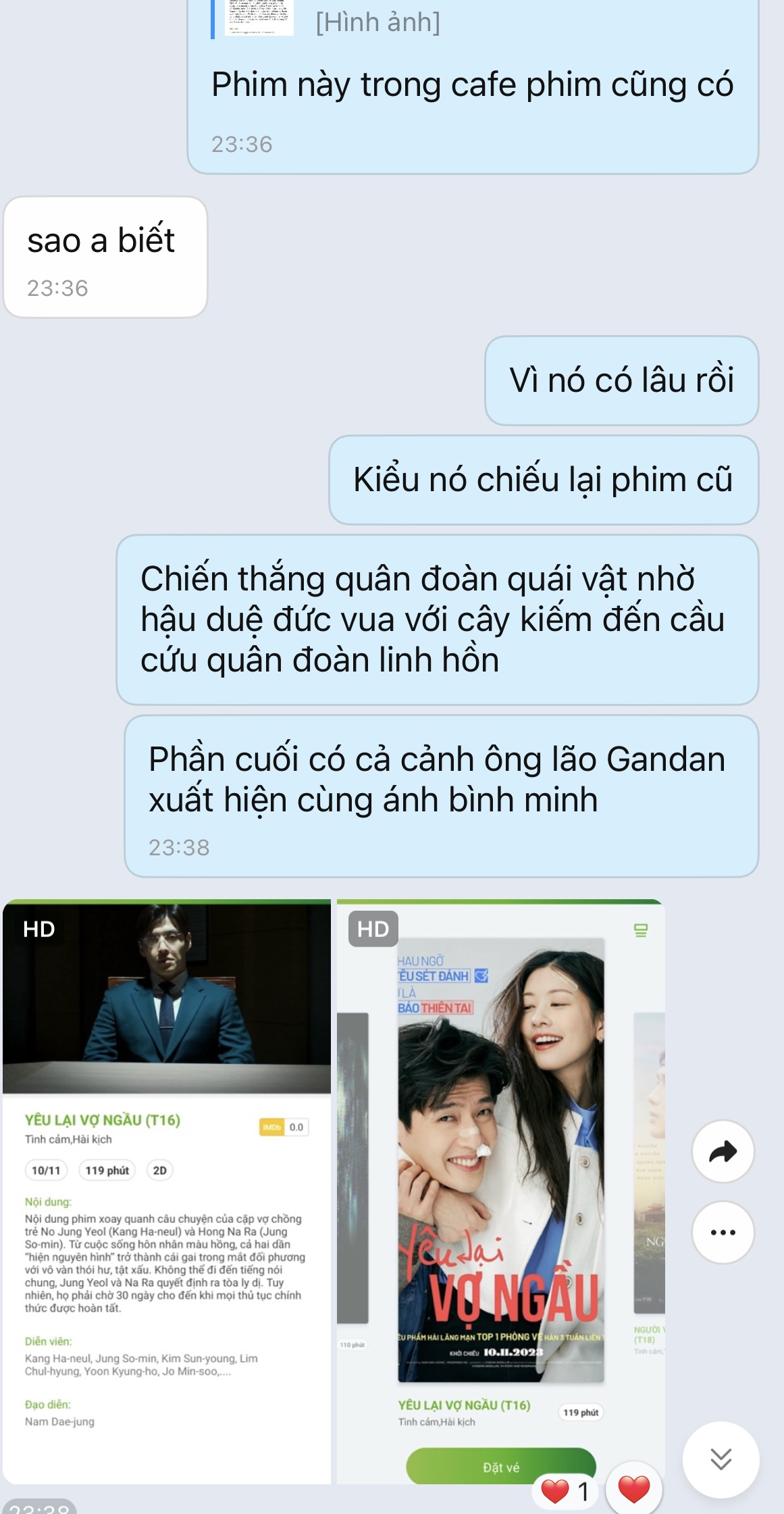React with the heart button
Image resolution: width=784 pixels, height=1514 pixels.
633,1488
